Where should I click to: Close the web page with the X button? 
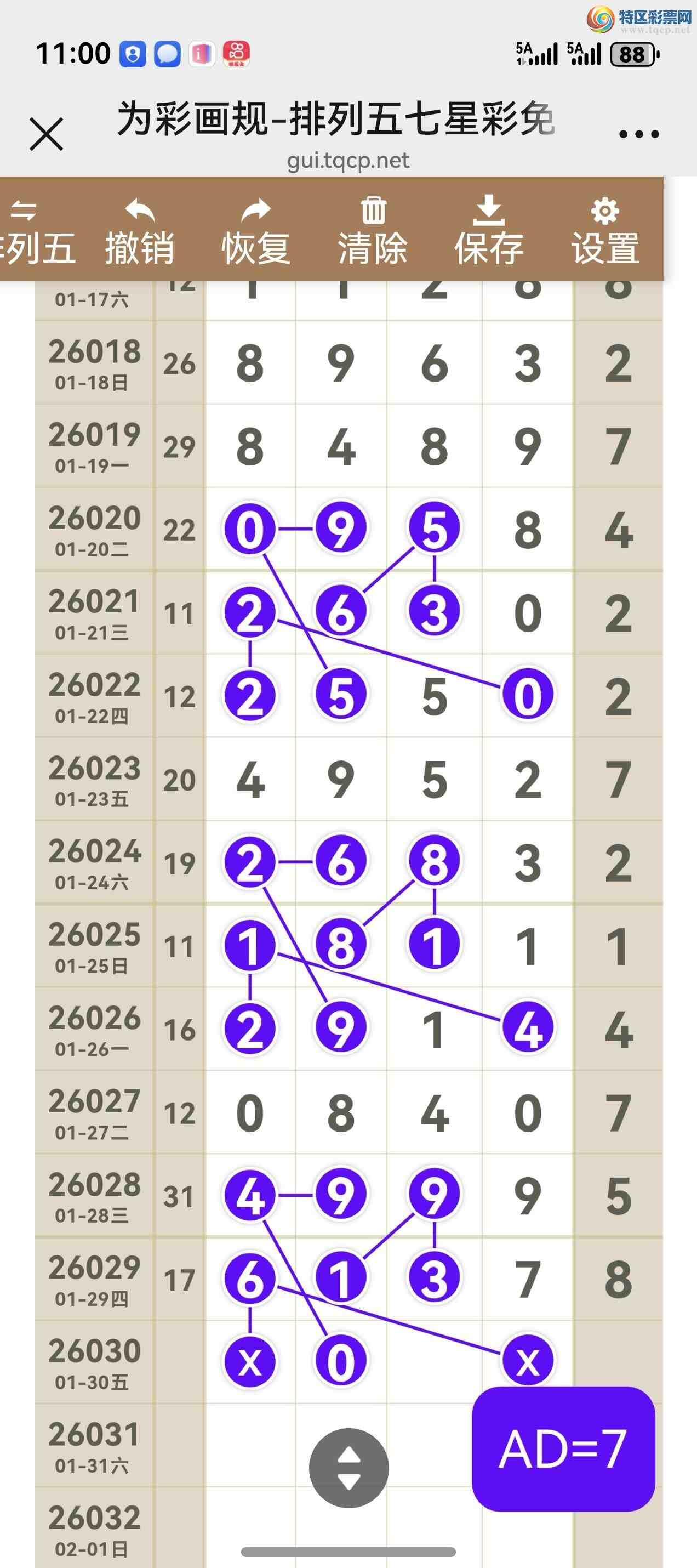coord(46,134)
